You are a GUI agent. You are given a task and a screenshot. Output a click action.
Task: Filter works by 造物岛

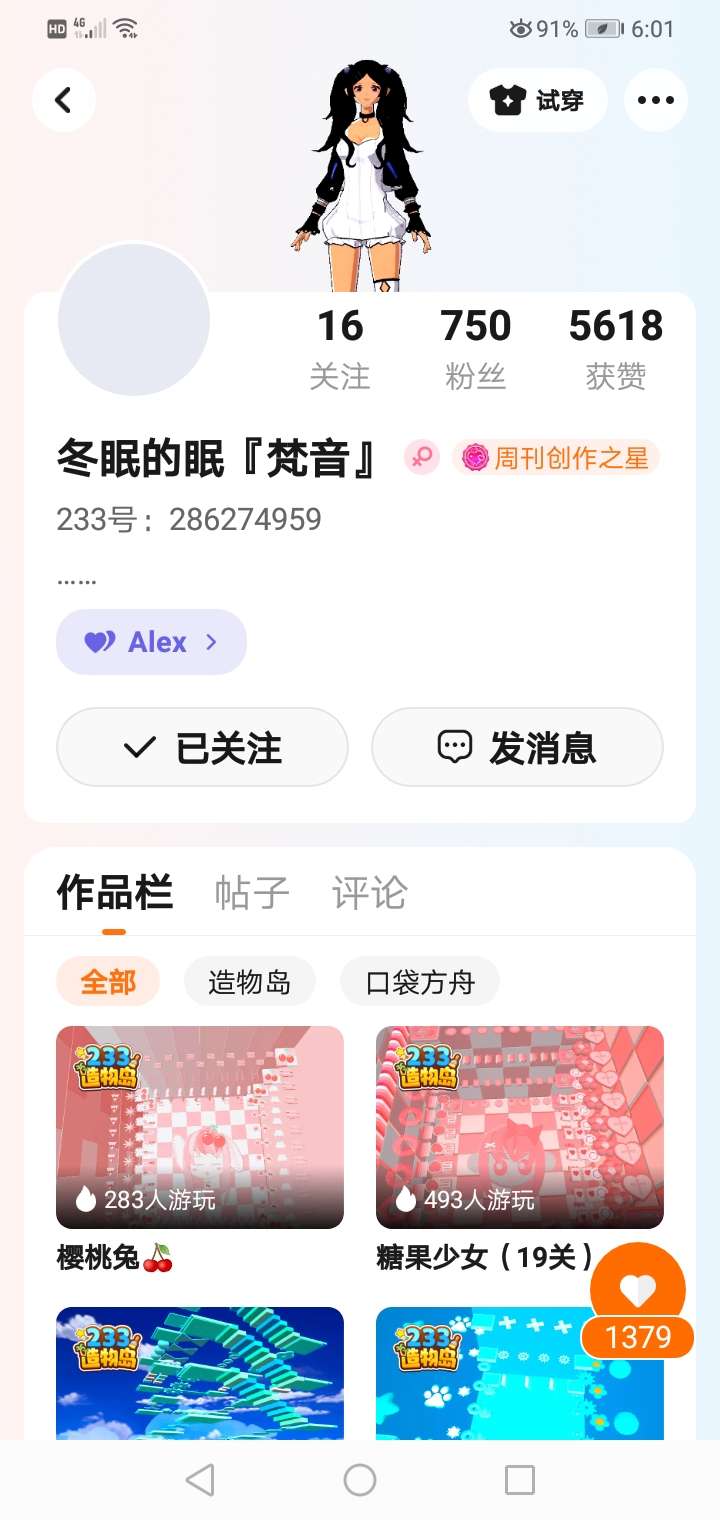(x=249, y=982)
